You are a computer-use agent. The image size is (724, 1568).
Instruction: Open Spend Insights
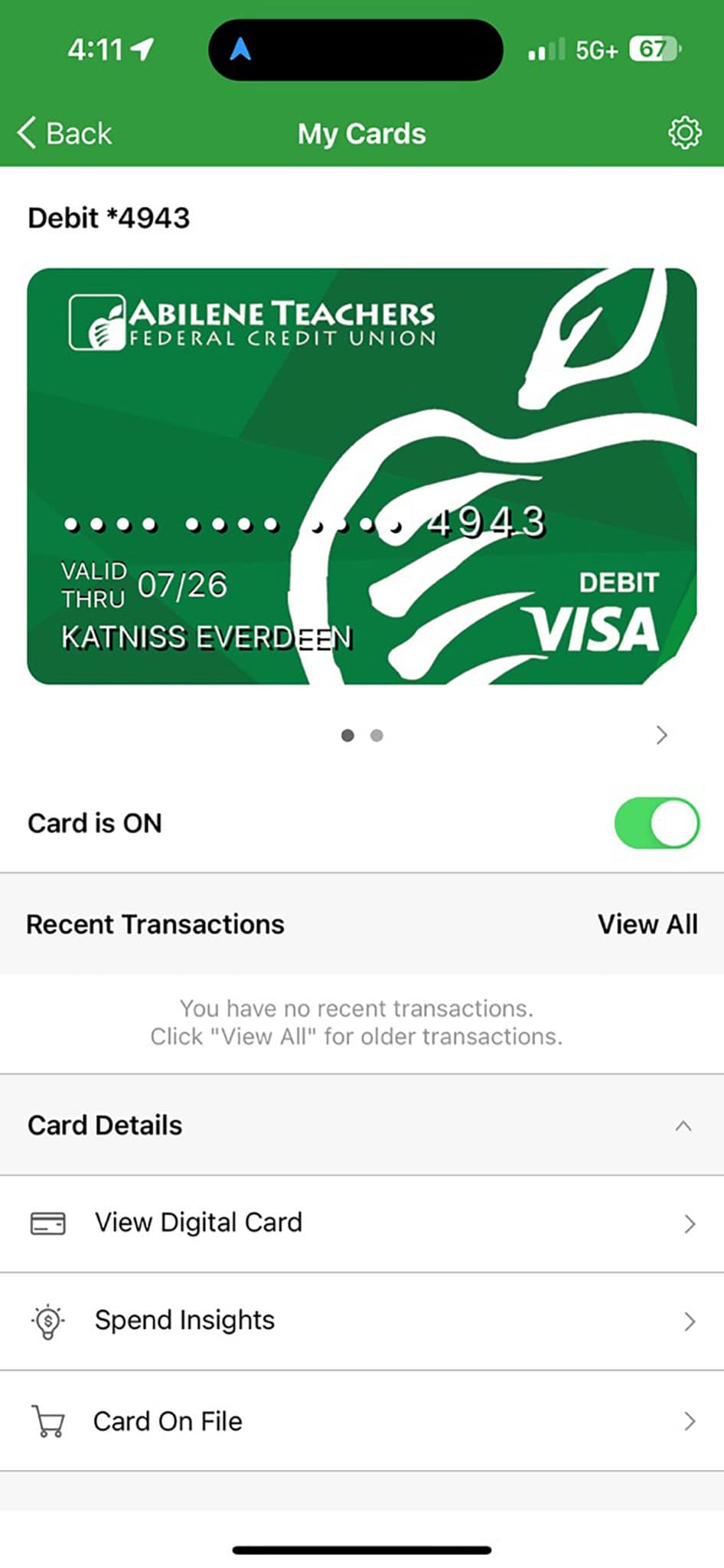click(362, 1321)
